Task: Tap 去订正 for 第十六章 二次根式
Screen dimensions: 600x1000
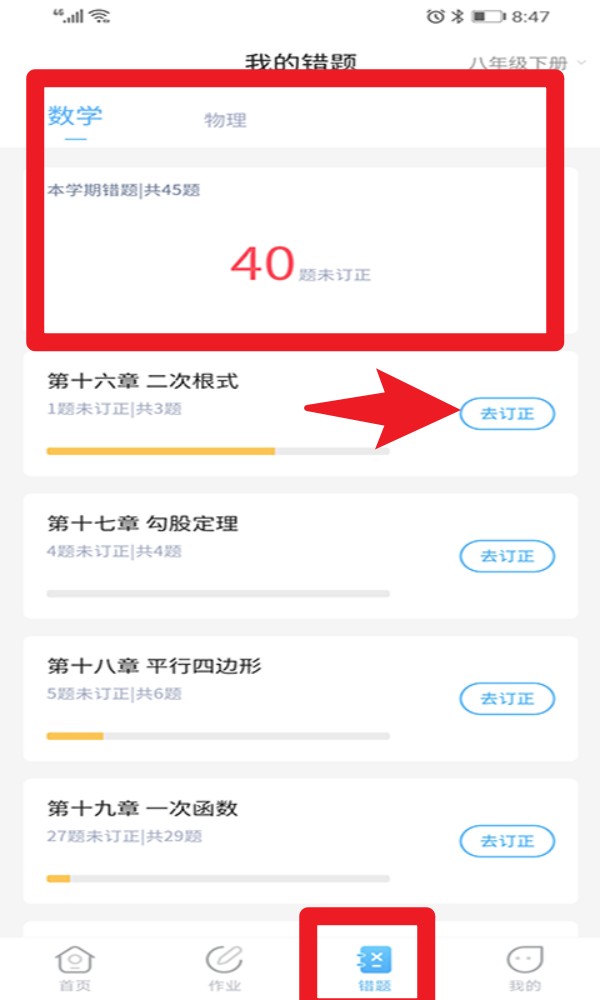Action: click(507, 414)
